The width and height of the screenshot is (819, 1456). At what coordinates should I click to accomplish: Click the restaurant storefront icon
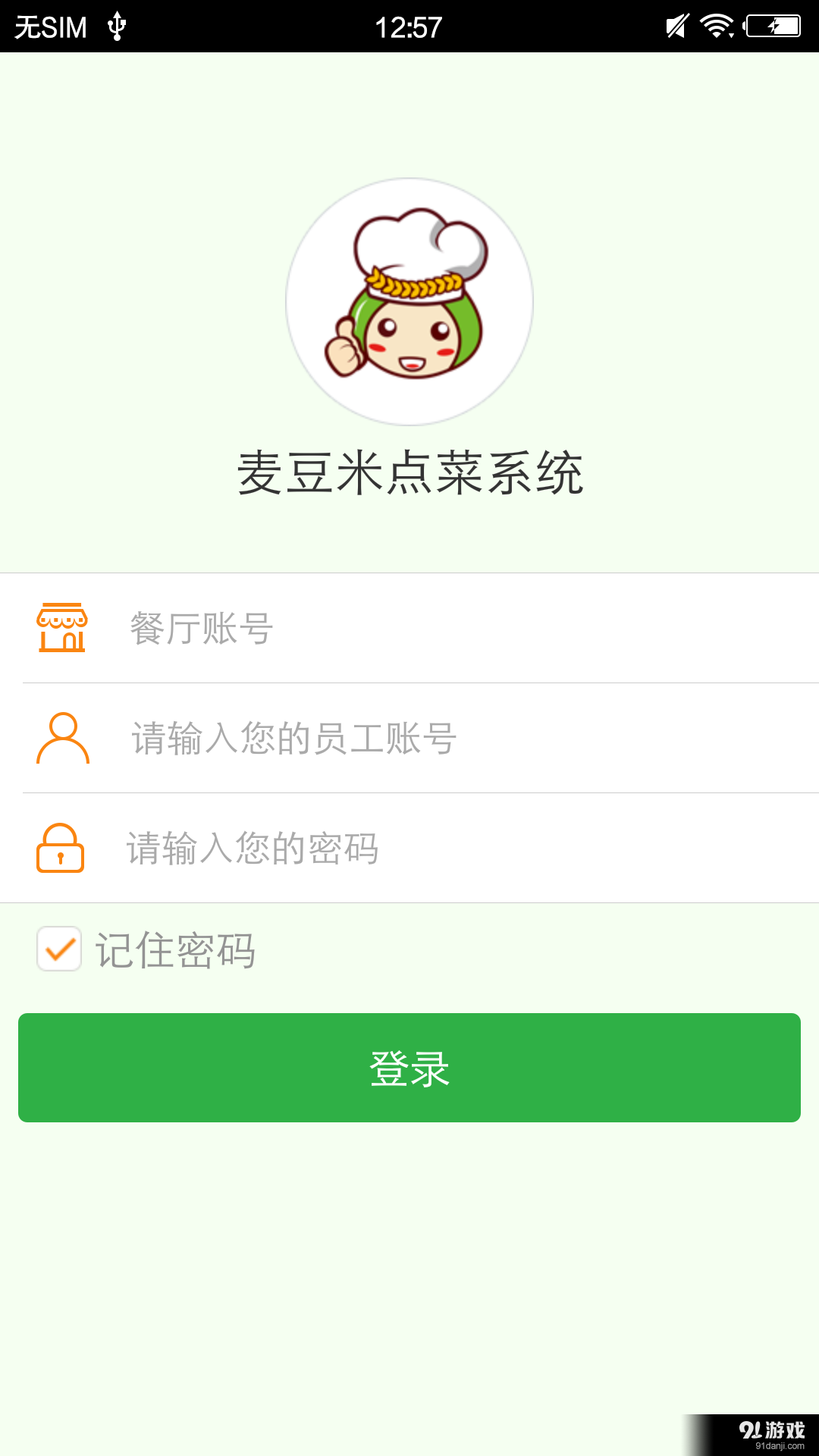(x=62, y=628)
